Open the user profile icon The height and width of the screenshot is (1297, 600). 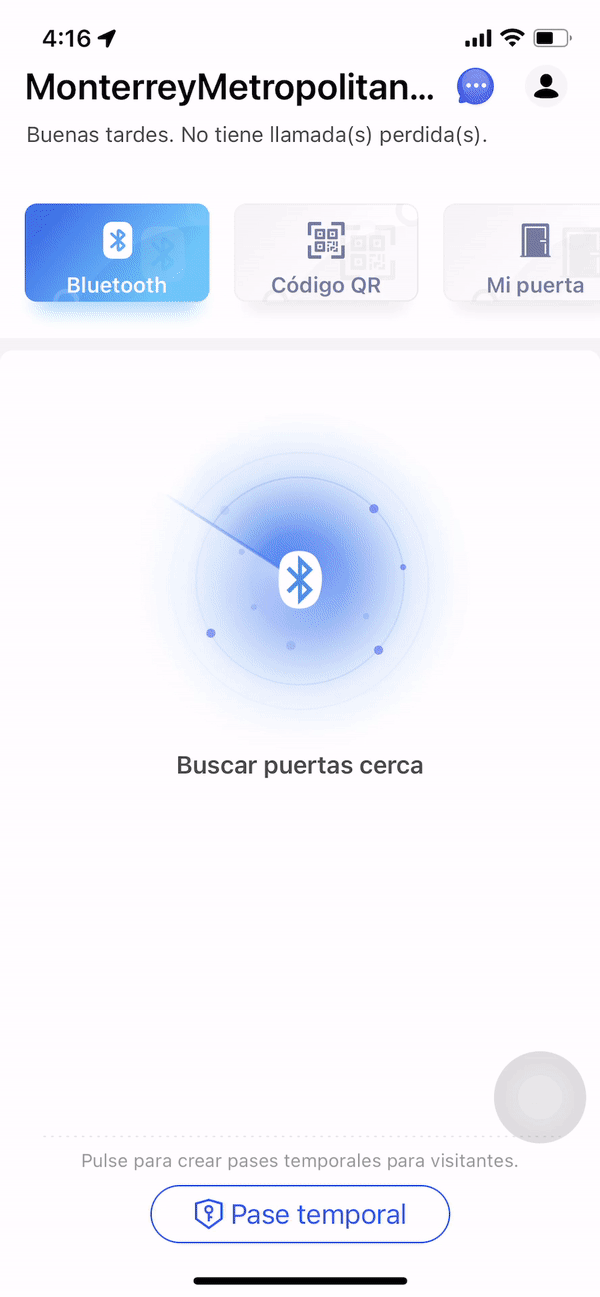click(x=546, y=87)
